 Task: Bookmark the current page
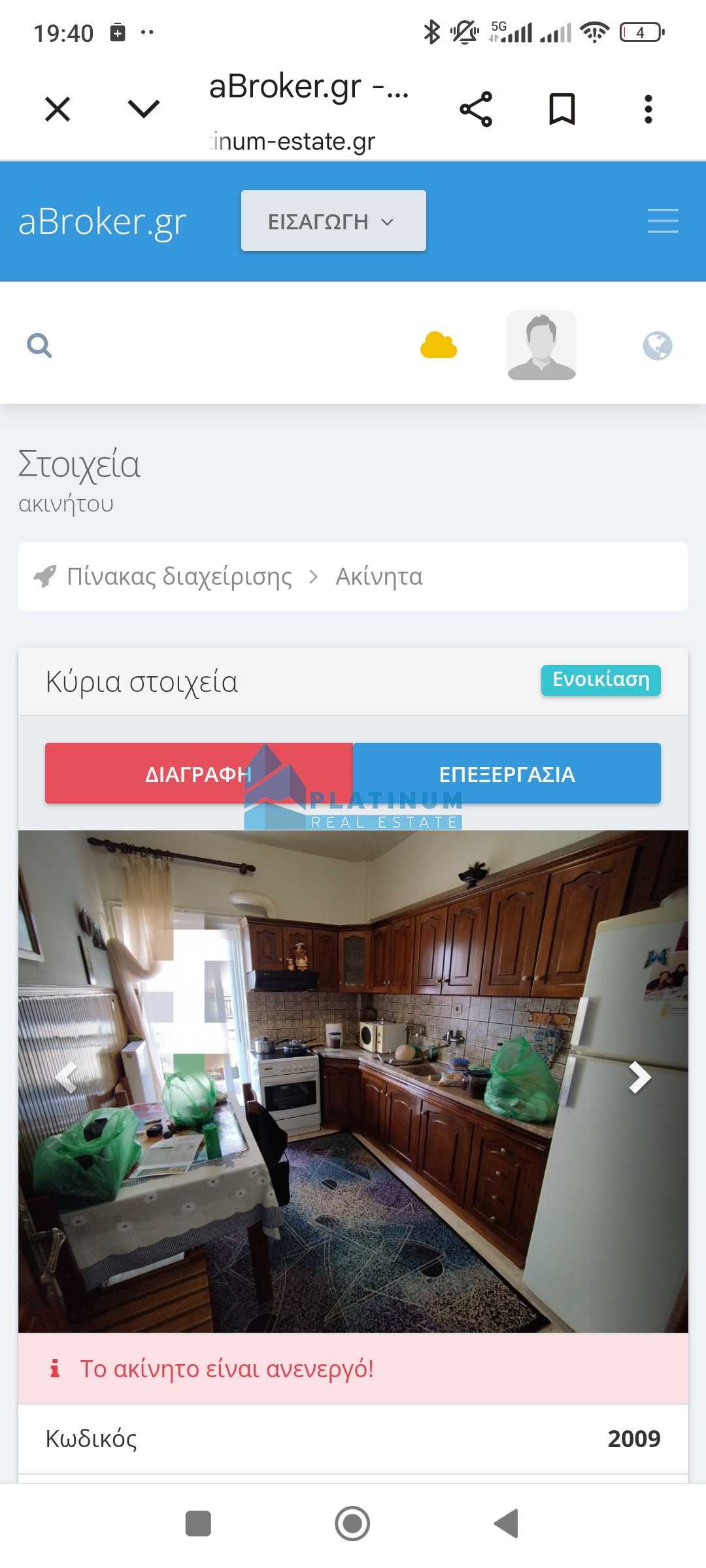562,109
